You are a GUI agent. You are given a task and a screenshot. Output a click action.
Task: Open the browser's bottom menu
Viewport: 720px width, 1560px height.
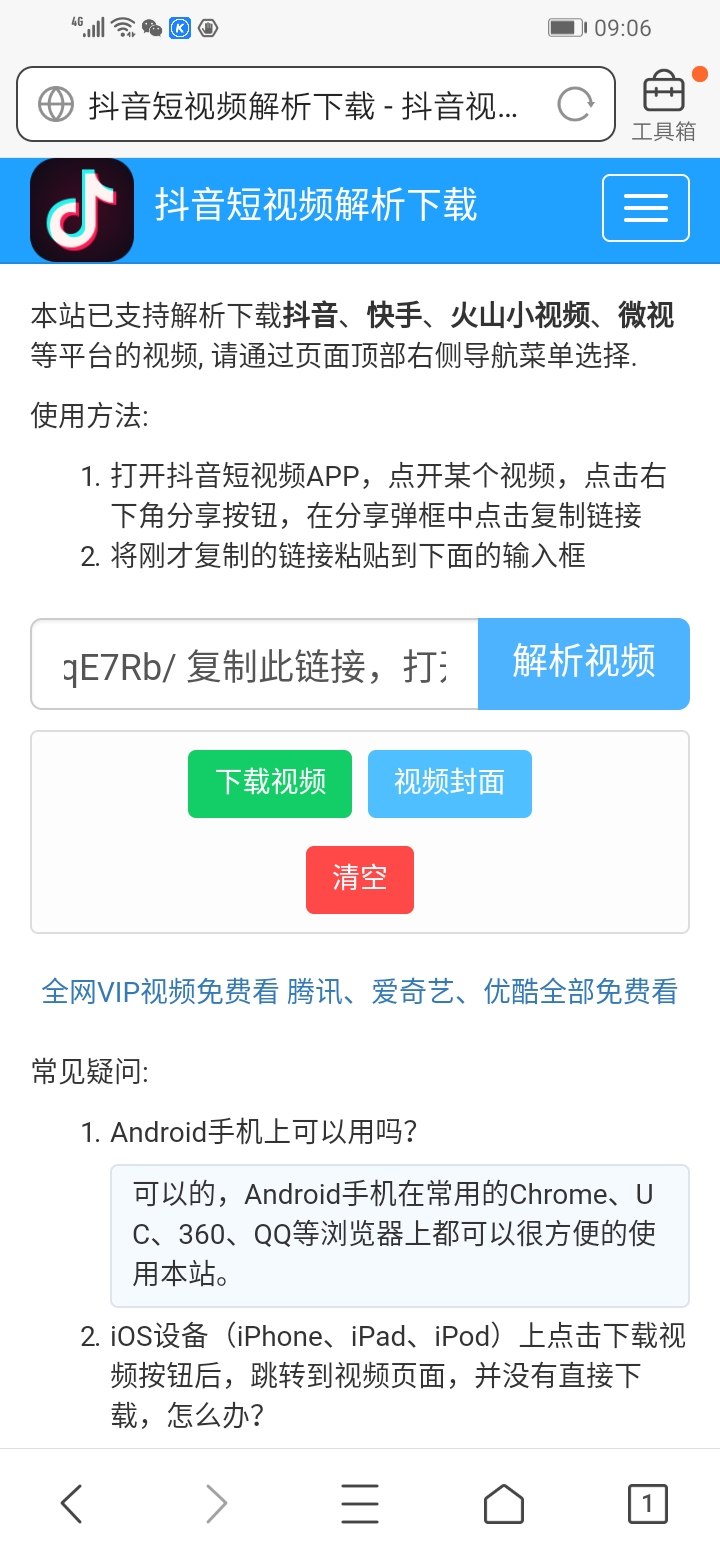click(x=359, y=1503)
